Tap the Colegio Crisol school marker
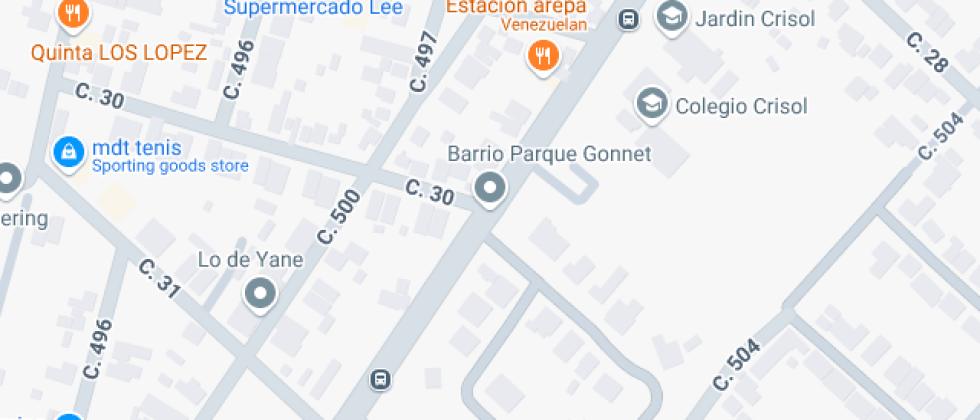 pyautogui.click(x=653, y=103)
